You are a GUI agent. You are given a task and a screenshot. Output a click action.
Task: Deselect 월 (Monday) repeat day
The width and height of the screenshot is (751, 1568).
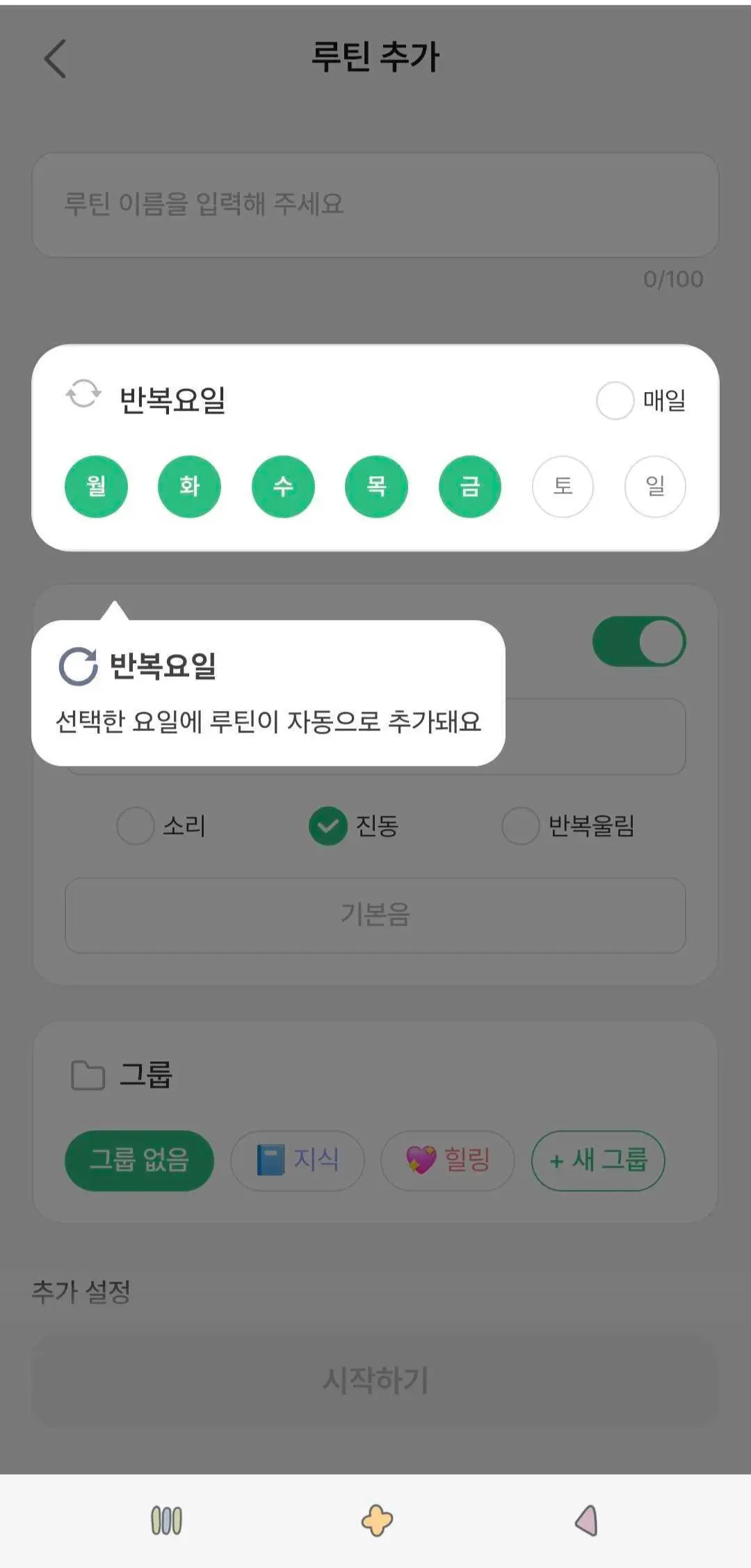(x=96, y=487)
